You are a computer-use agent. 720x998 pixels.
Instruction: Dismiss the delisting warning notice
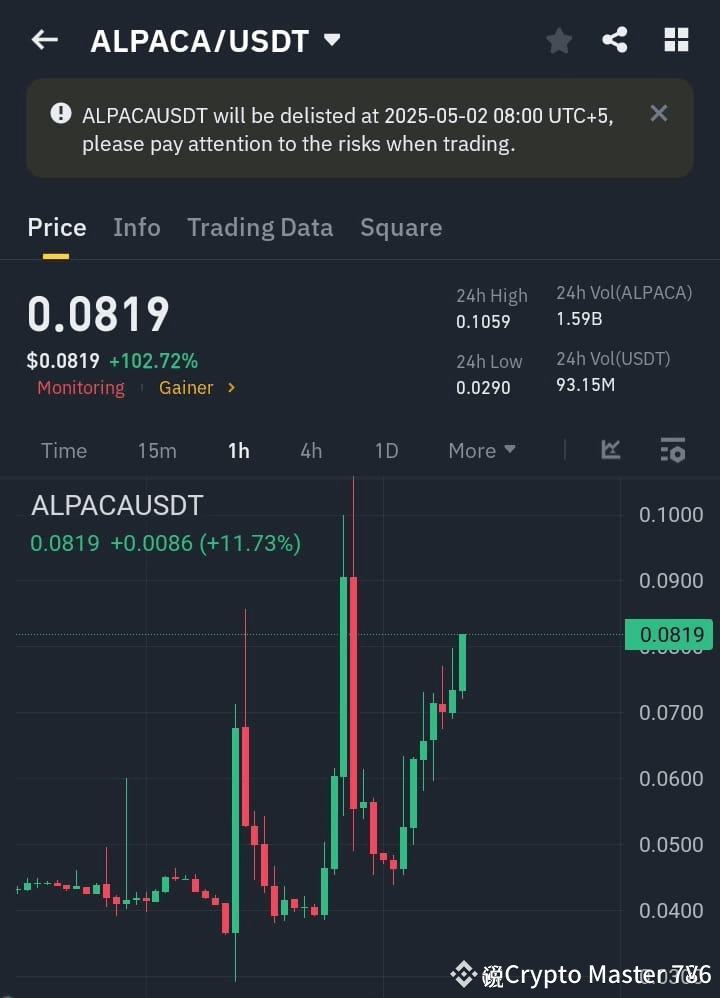658,113
